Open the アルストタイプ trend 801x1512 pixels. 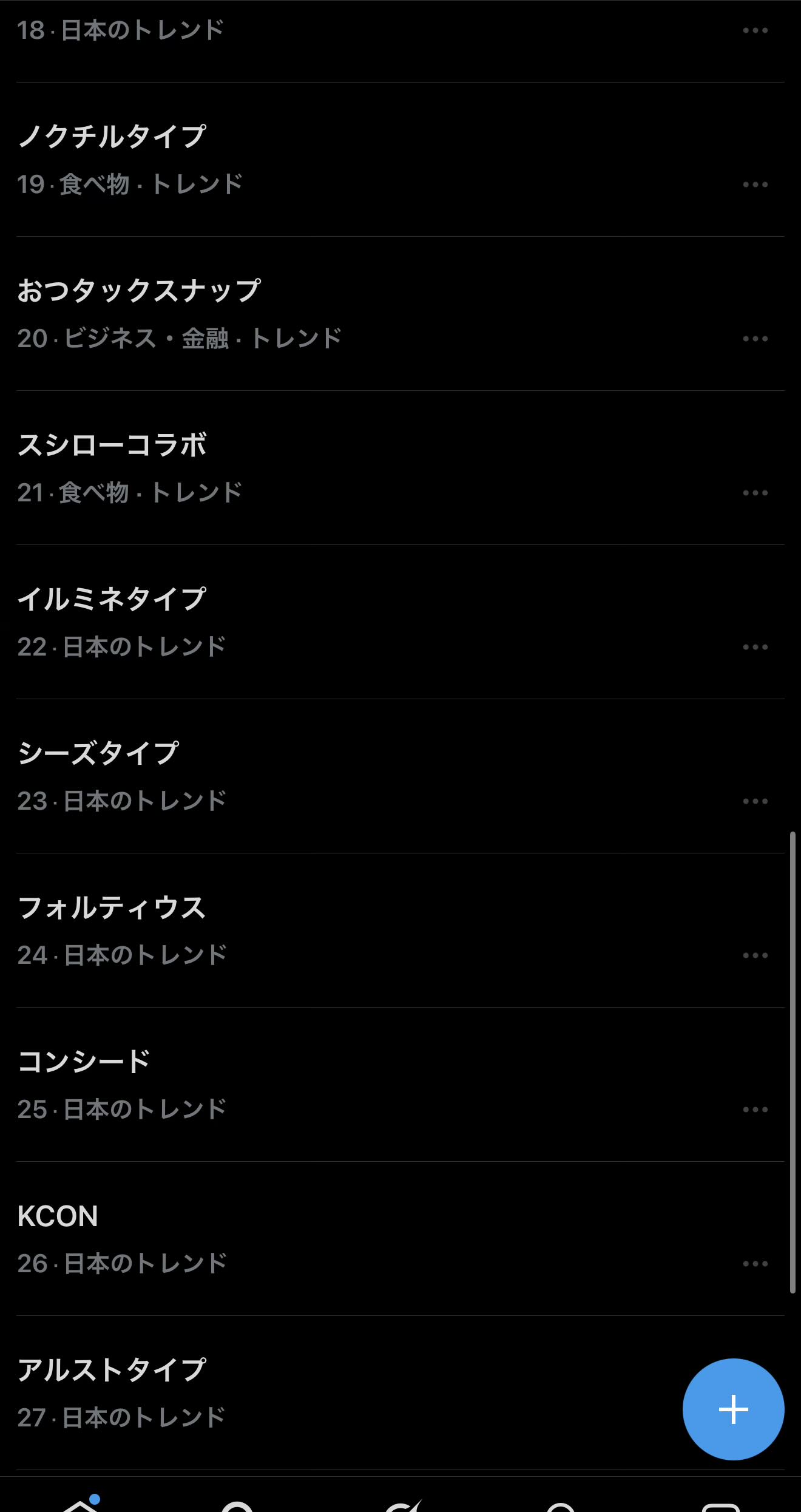click(x=112, y=1370)
